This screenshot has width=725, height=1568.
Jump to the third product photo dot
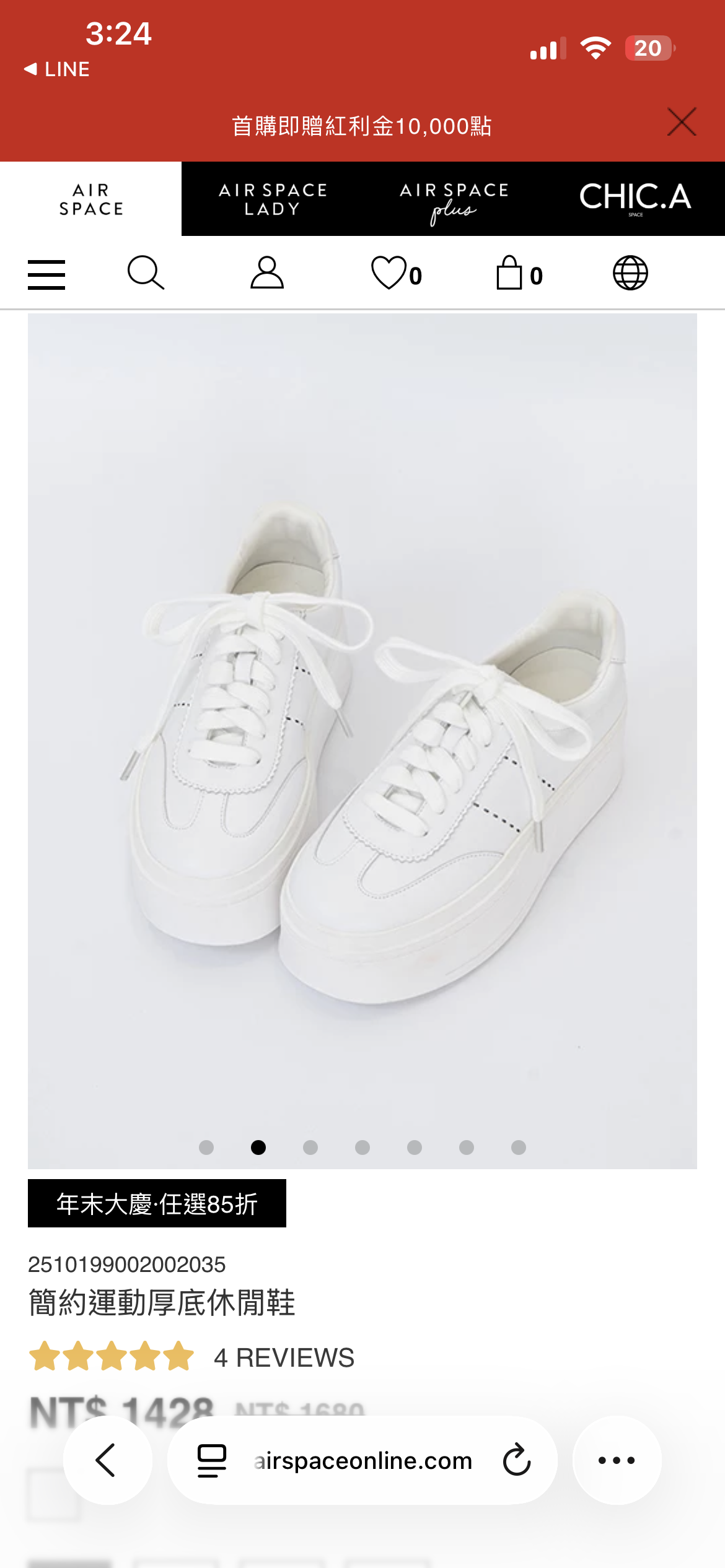coord(310,1148)
